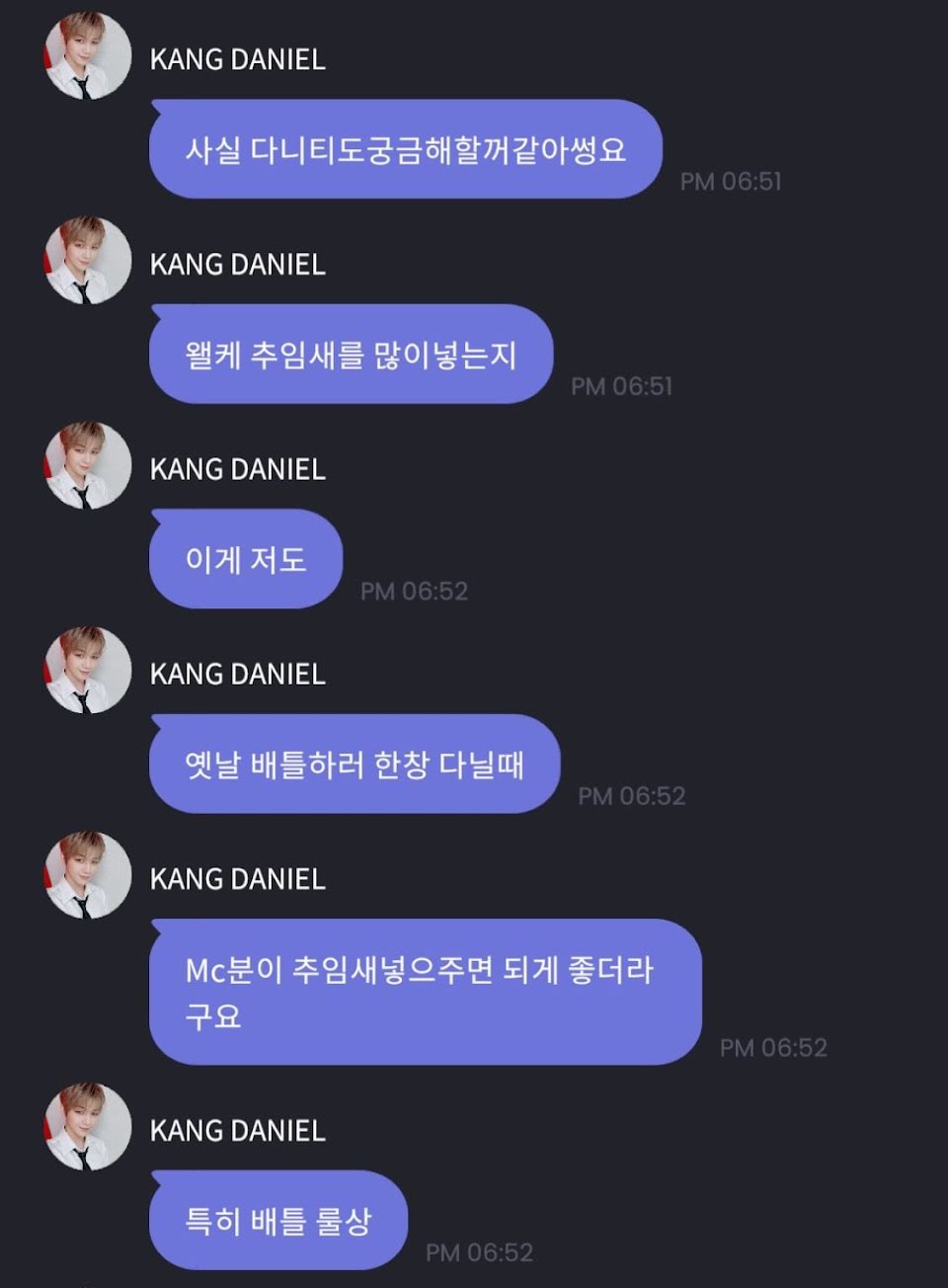Open Kang Daniel's avatar above the 'Mc분이 추임새' message

88,875
